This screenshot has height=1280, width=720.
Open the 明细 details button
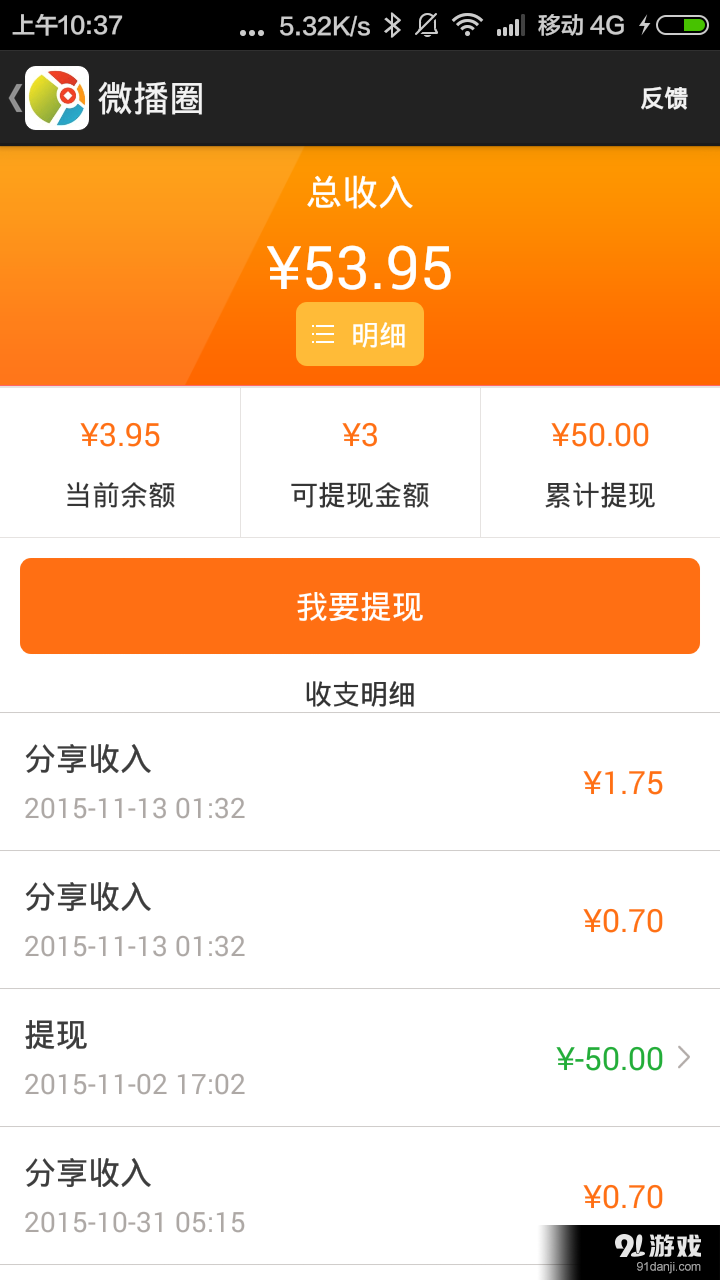[x=360, y=334]
